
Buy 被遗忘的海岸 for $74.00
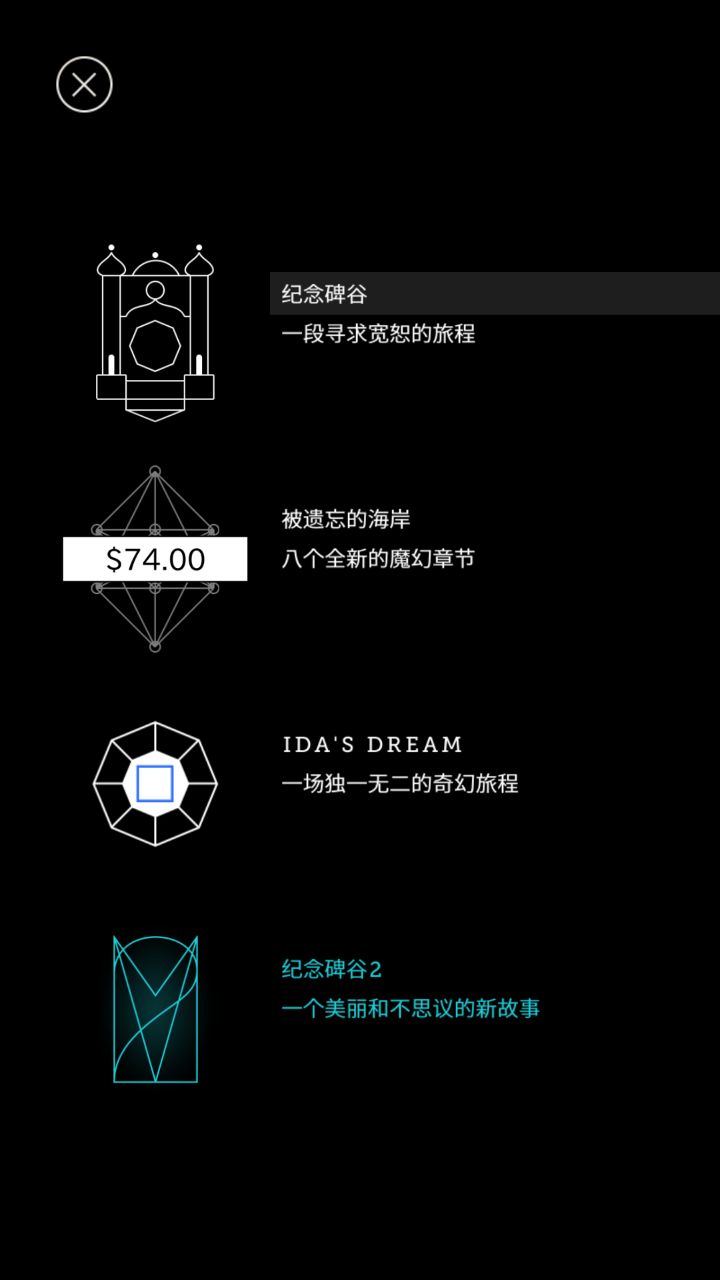[x=155, y=559]
